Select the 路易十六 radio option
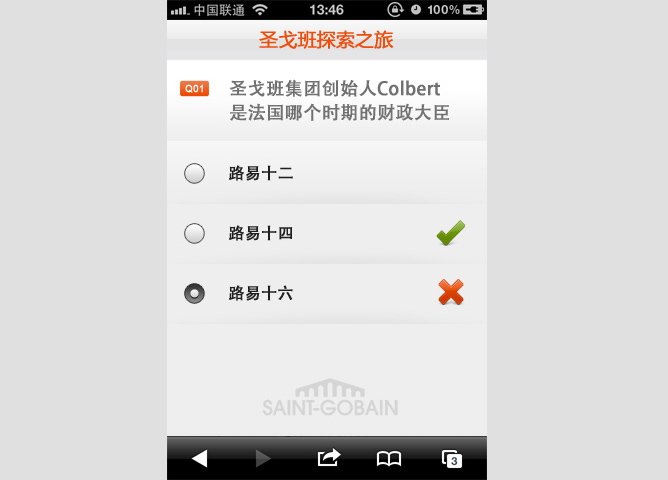The image size is (668, 480). tap(195, 293)
